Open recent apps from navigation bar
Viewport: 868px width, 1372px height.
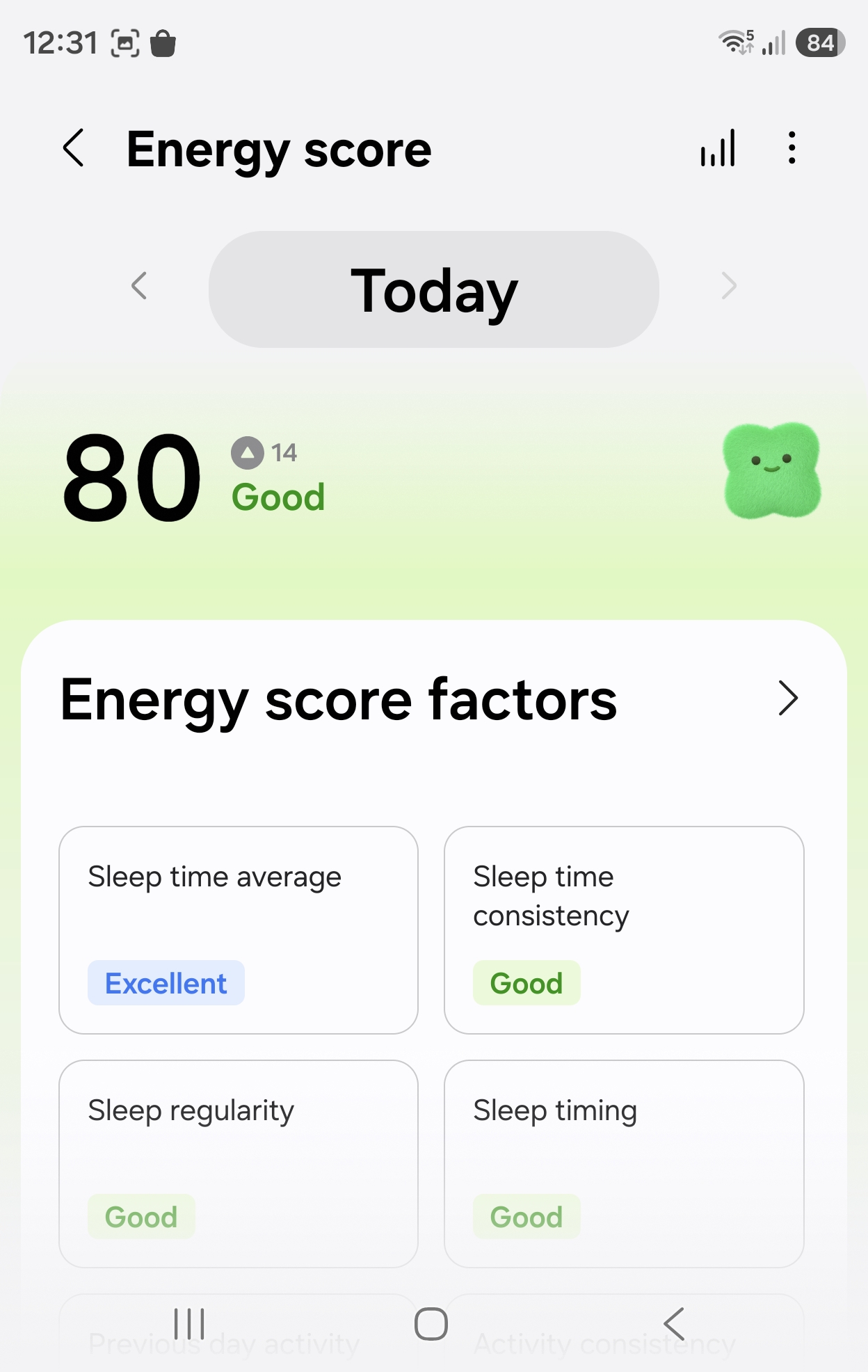pyautogui.click(x=189, y=1323)
